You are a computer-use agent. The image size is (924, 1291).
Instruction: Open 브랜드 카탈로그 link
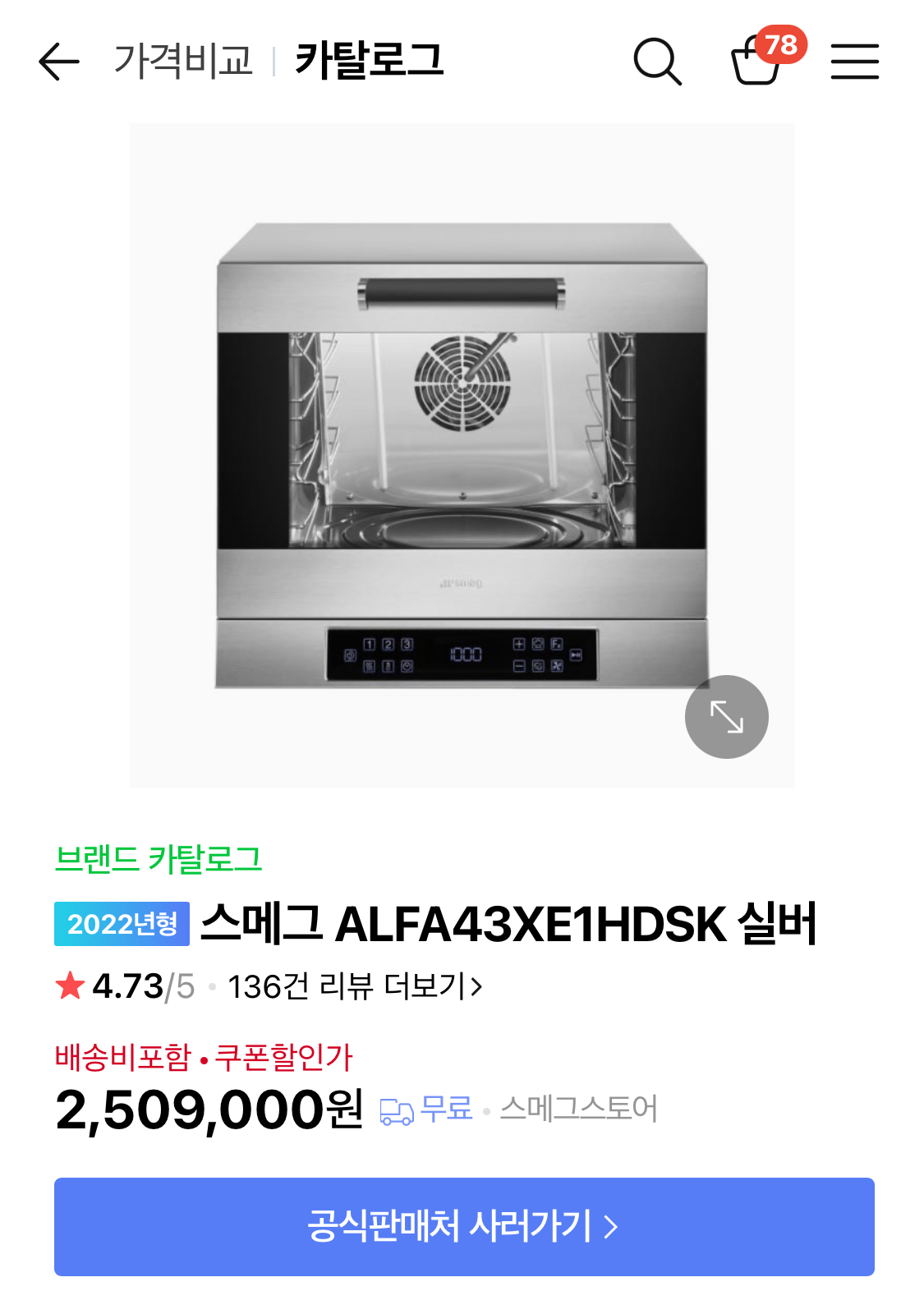click(159, 859)
